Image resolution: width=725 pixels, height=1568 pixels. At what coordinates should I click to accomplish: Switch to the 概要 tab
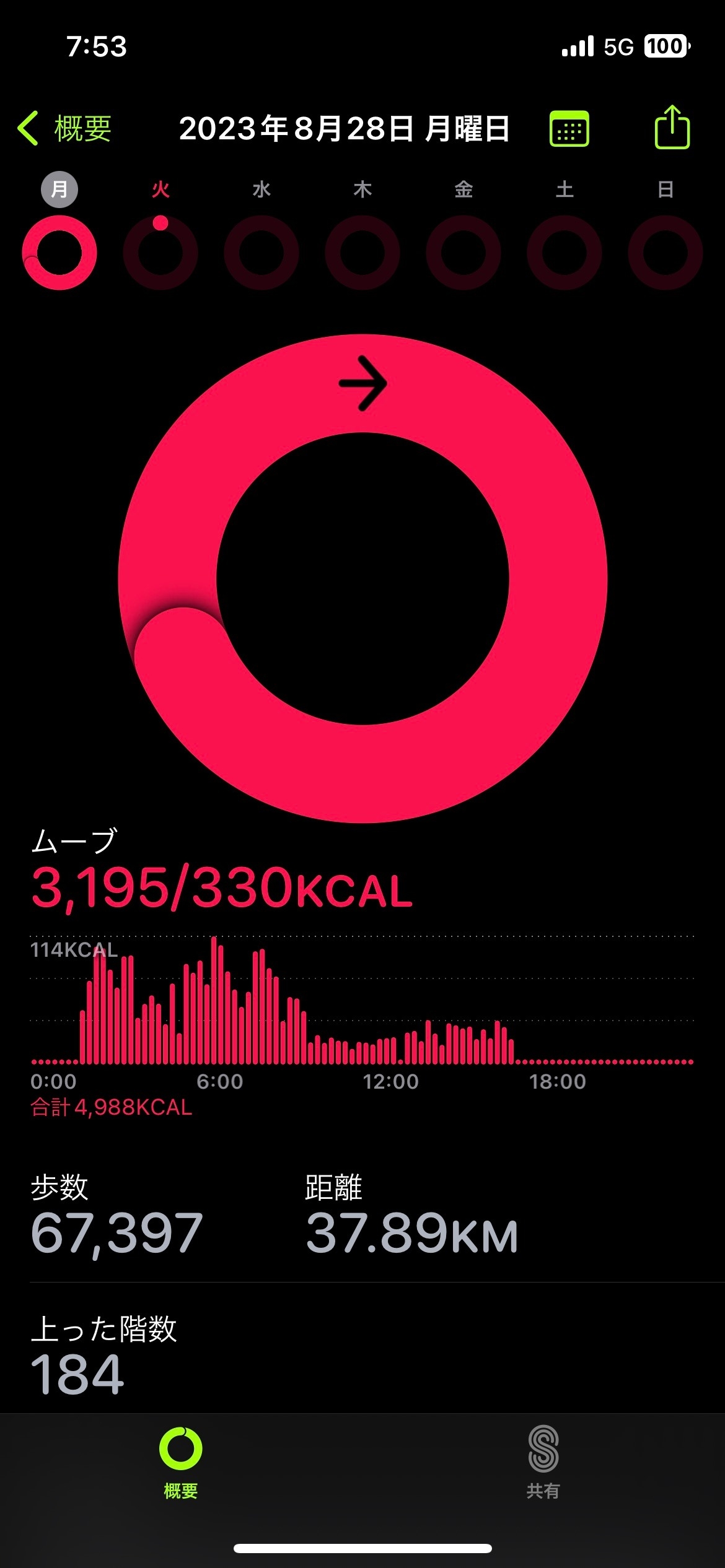(181, 1463)
